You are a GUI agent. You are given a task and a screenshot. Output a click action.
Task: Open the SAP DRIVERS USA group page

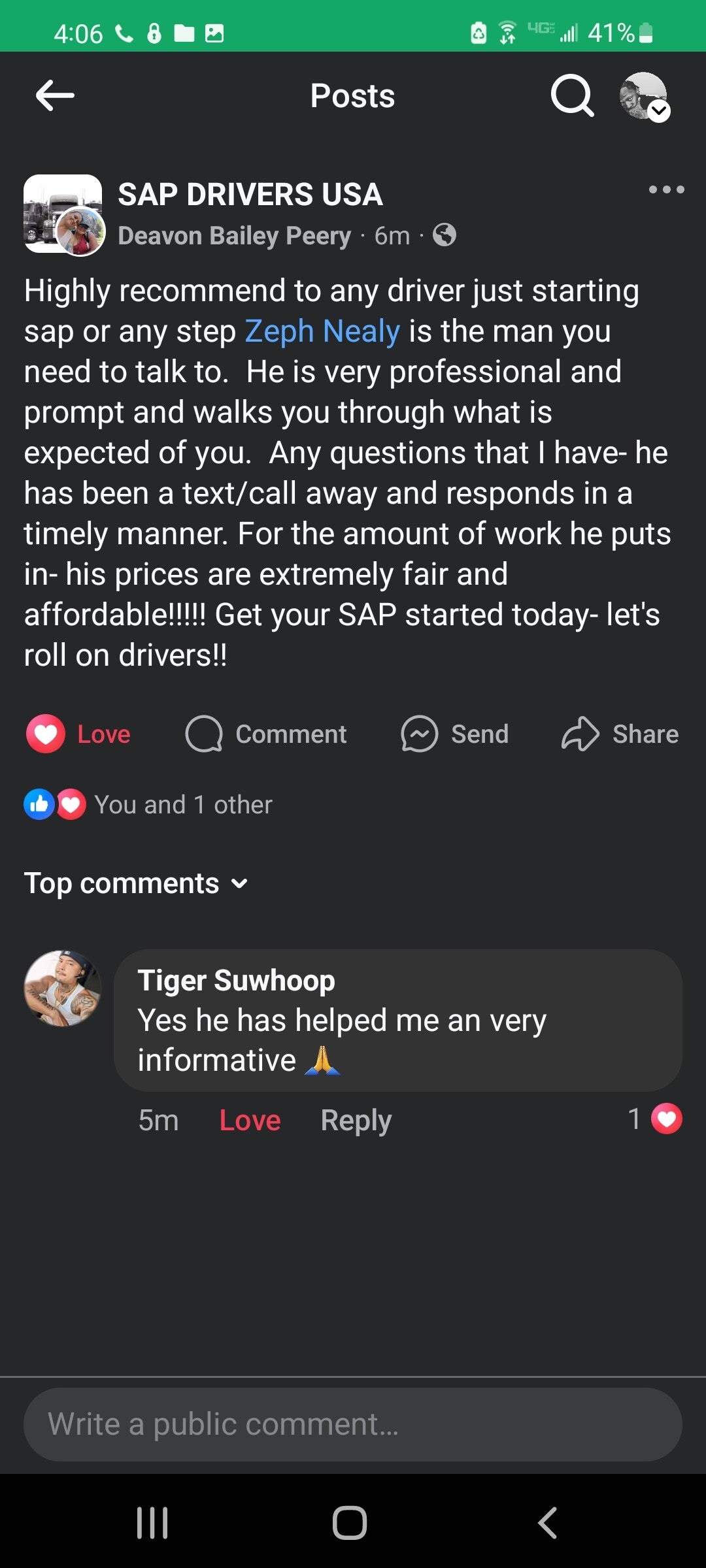coord(250,195)
